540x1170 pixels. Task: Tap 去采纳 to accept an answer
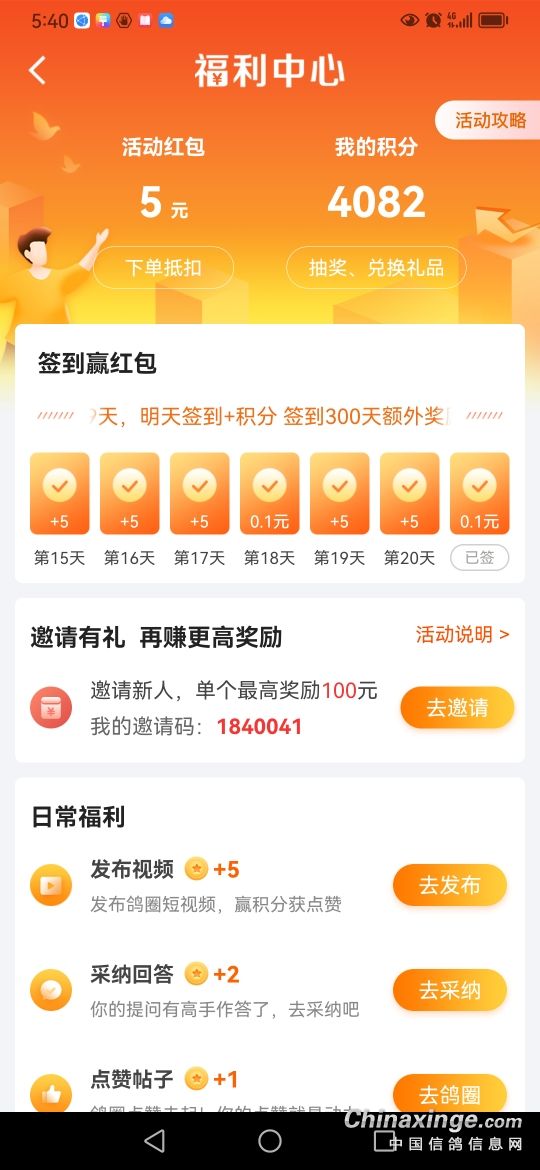(x=450, y=990)
